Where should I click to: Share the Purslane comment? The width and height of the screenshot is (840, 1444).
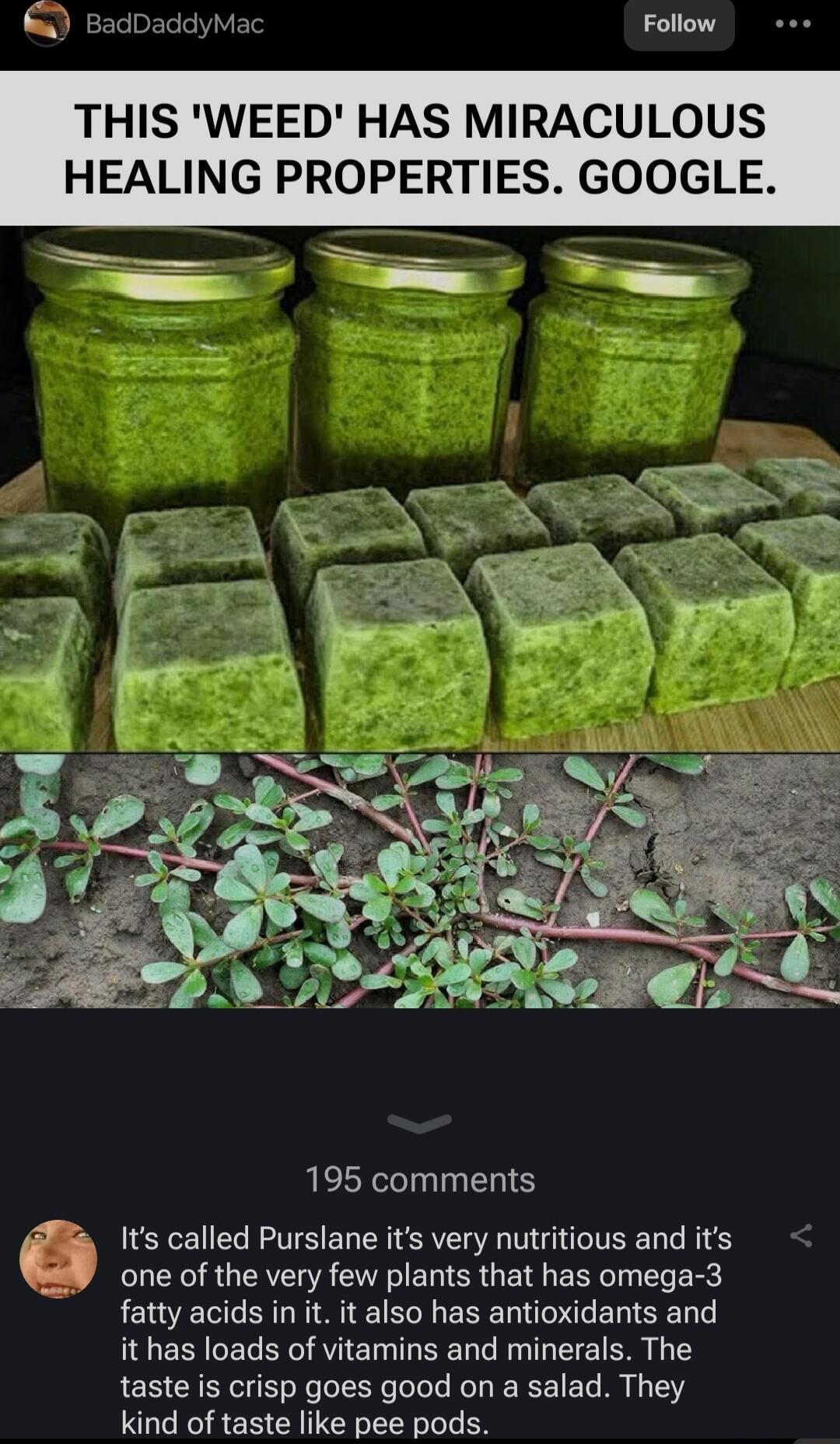pos(801,1235)
